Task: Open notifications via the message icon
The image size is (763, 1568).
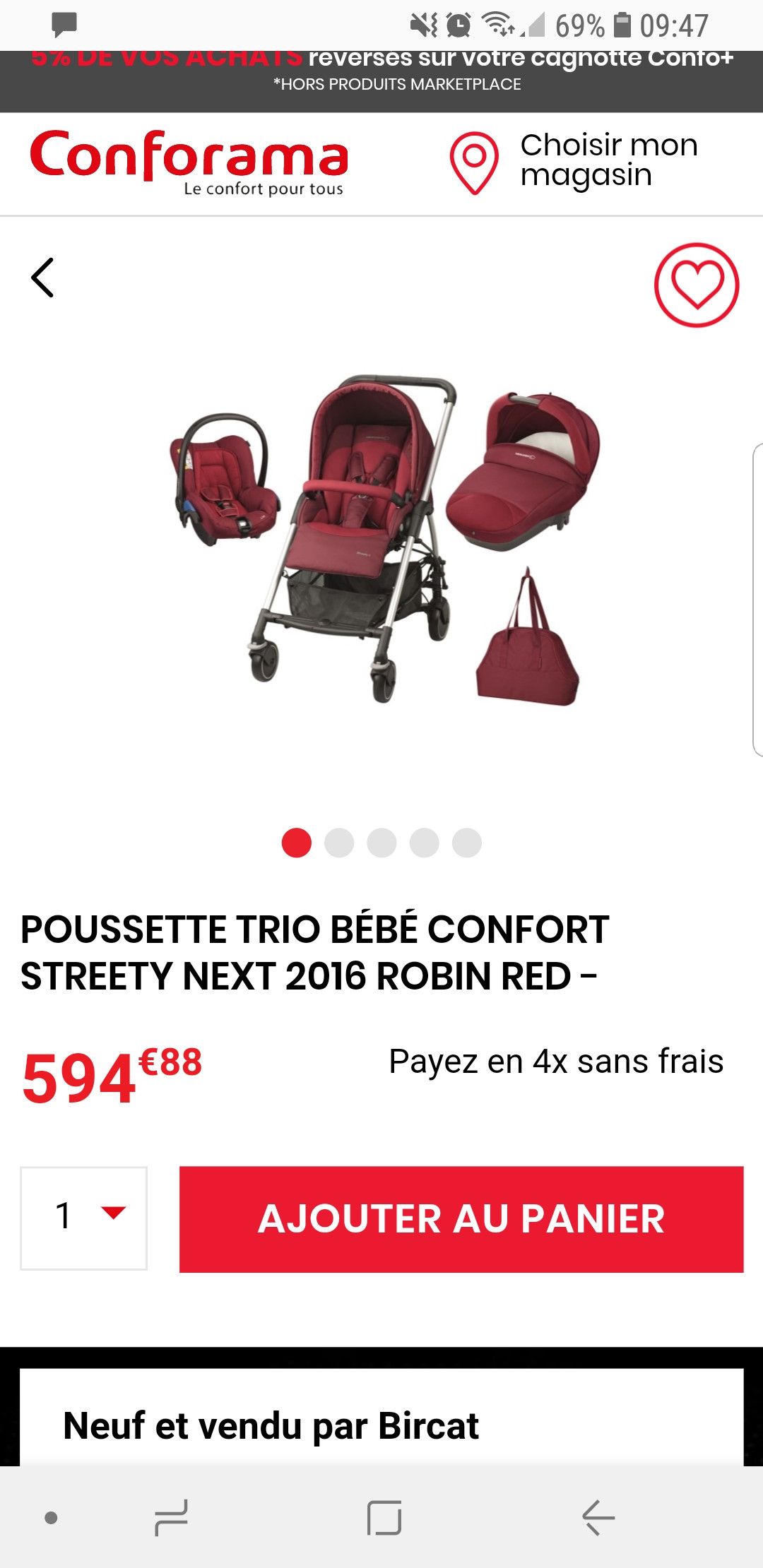Action: coord(64,23)
